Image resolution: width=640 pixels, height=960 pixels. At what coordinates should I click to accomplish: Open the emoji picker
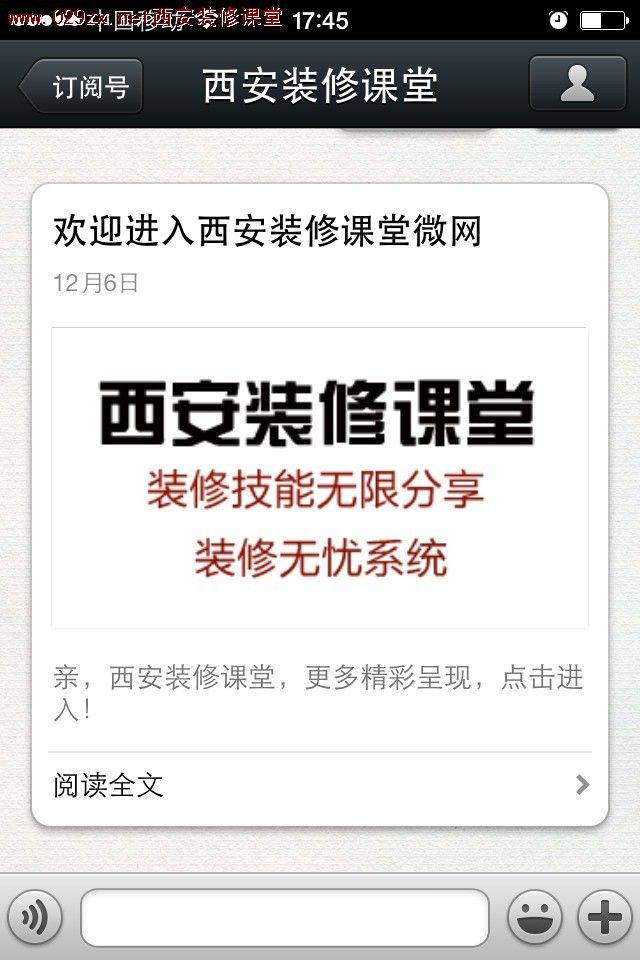point(535,917)
